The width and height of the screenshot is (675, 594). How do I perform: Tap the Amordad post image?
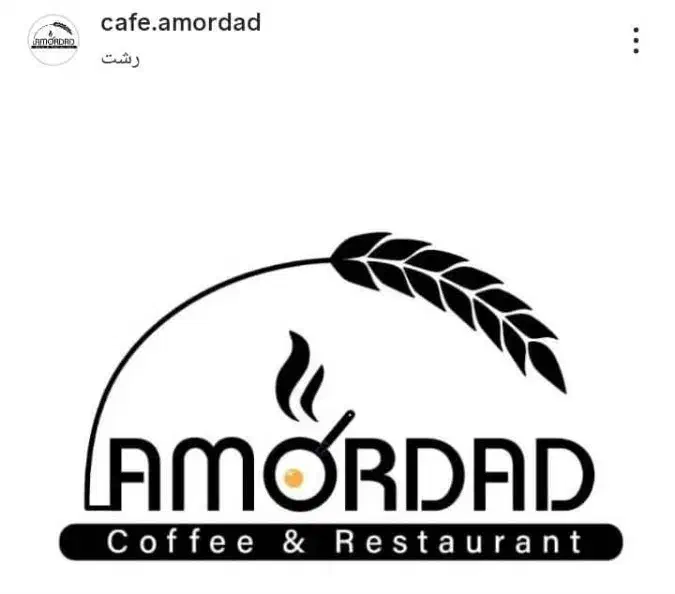[x=337, y=390]
